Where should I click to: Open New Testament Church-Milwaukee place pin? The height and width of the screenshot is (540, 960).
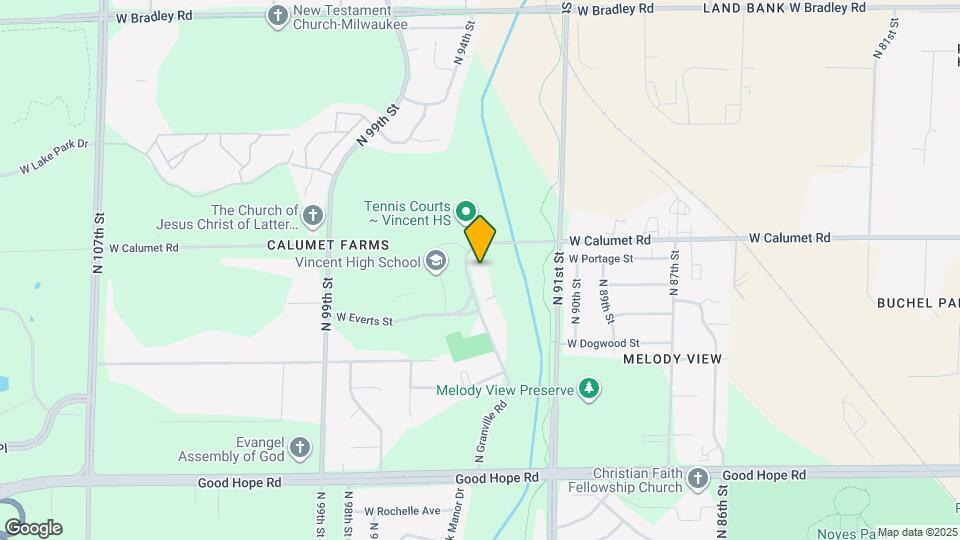[279, 16]
